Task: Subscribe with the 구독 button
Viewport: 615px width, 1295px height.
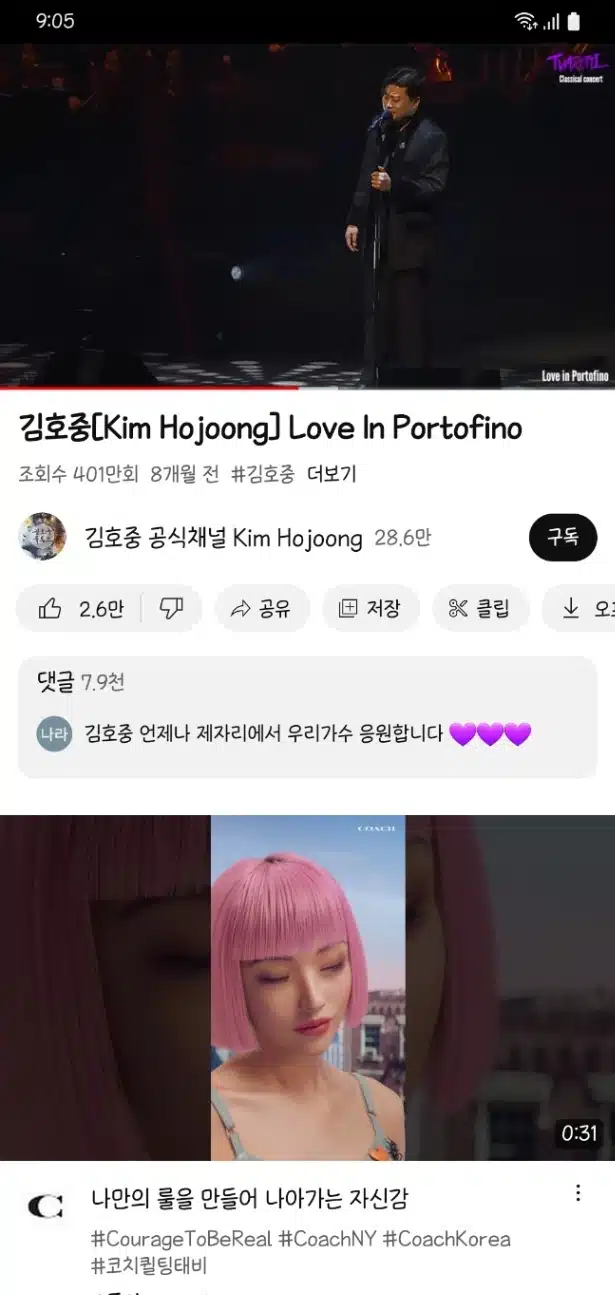Action: coord(562,538)
